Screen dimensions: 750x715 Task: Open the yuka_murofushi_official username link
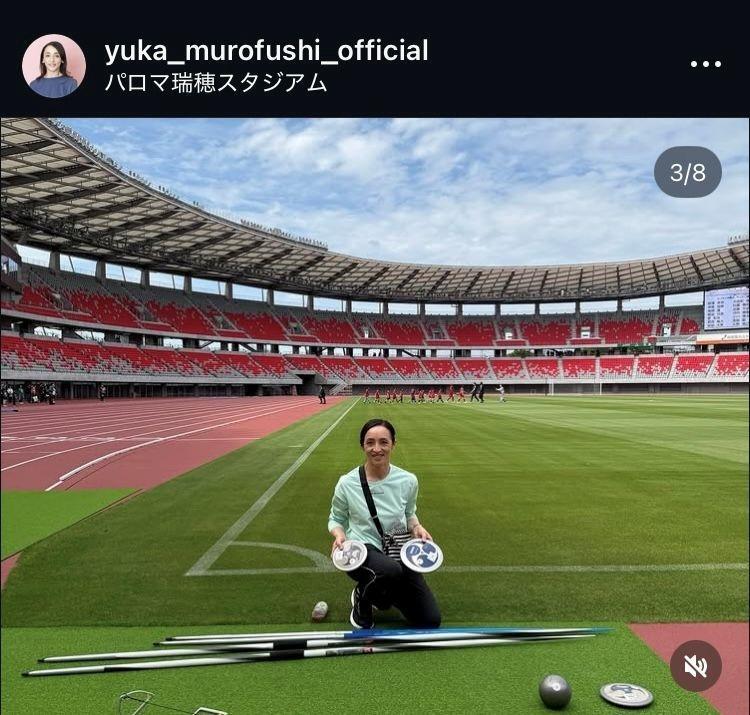pos(266,50)
